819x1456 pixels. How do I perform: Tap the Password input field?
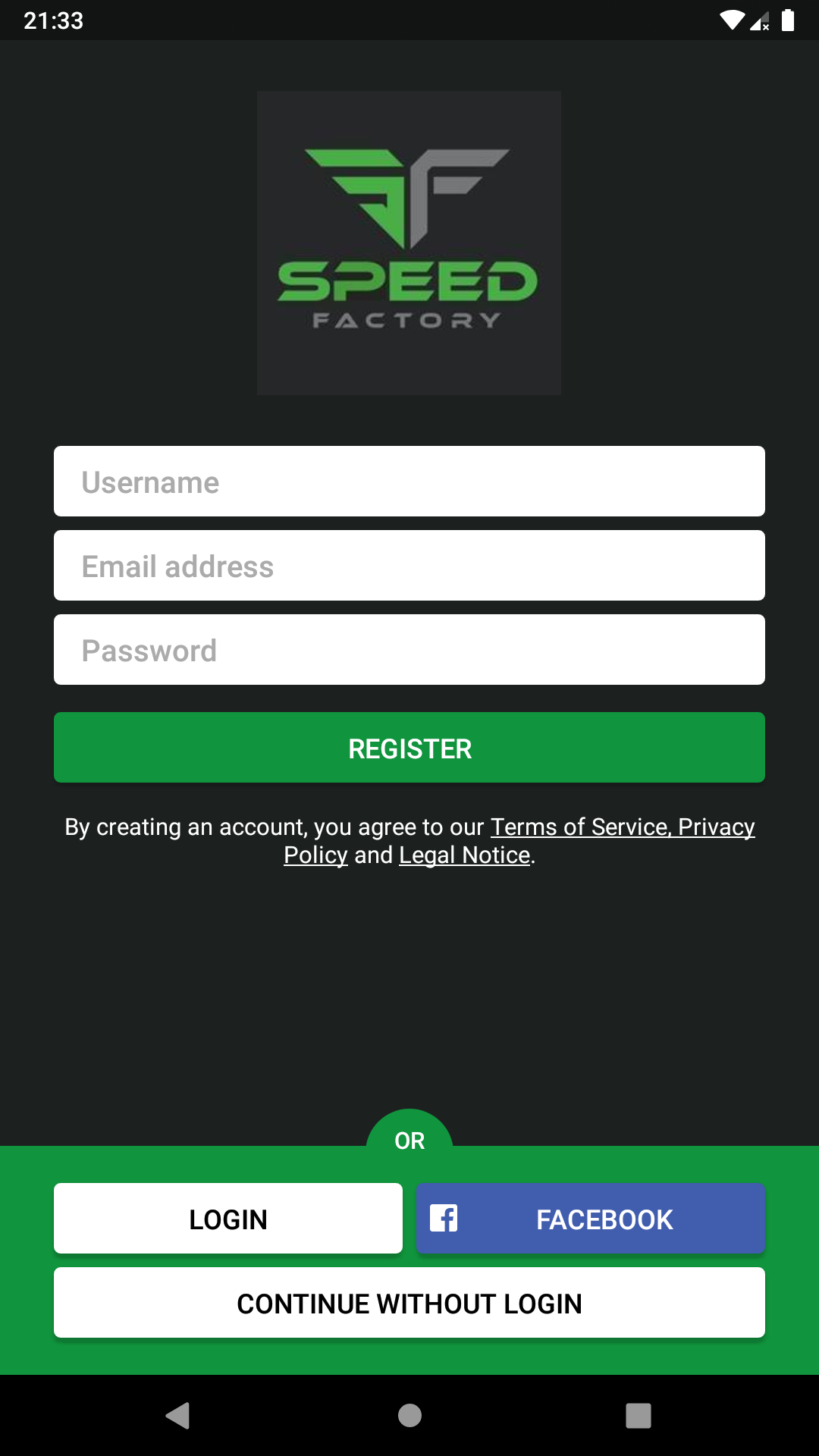pos(409,650)
